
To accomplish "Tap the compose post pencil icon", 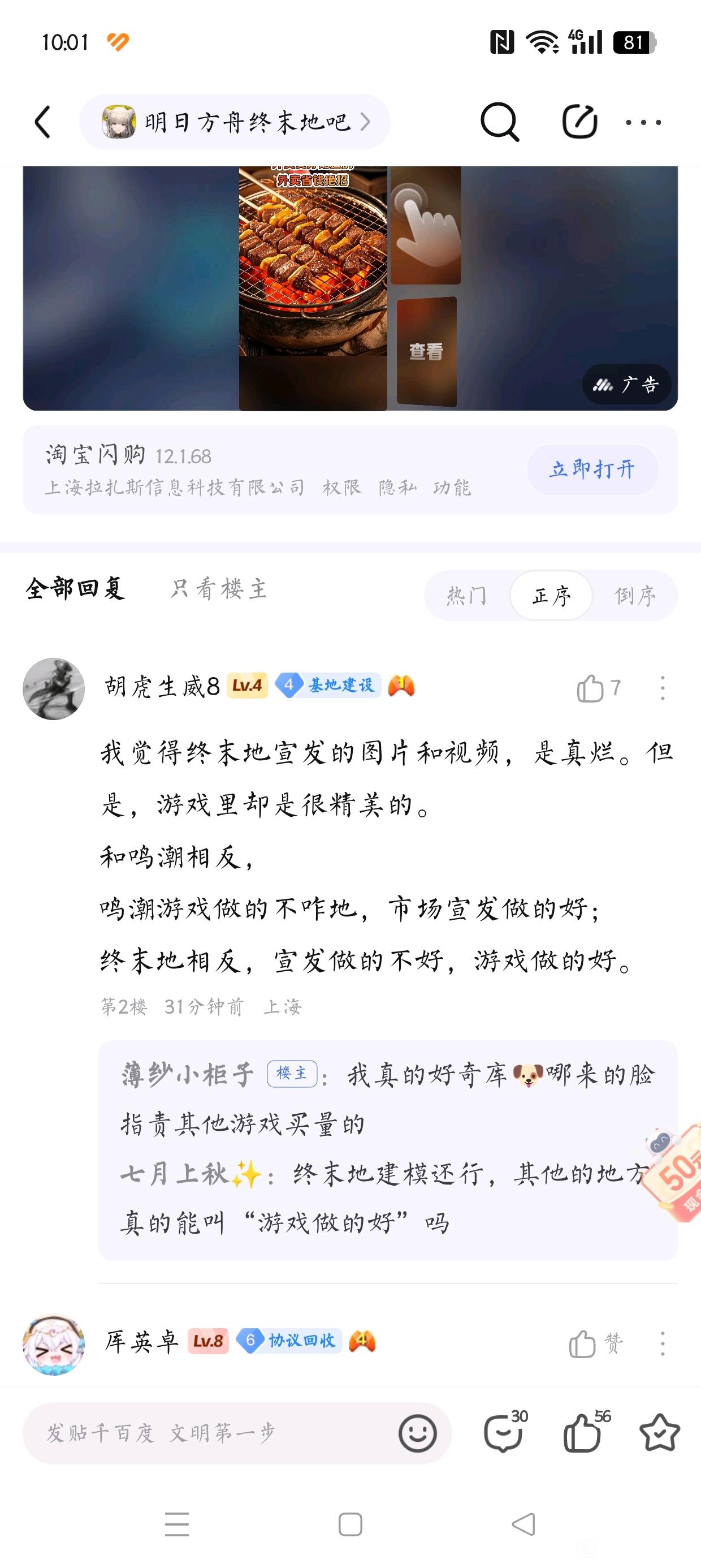I will coord(579,122).
